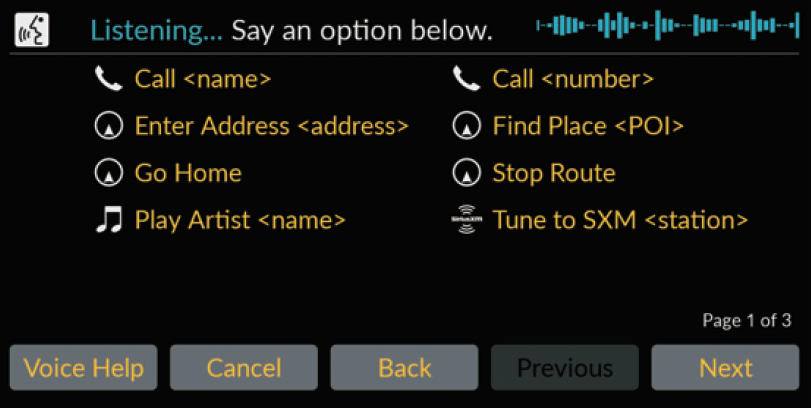Screen dimensions: 811x408
Task: Select the Stop Route option
Action: [x=553, y=173]
